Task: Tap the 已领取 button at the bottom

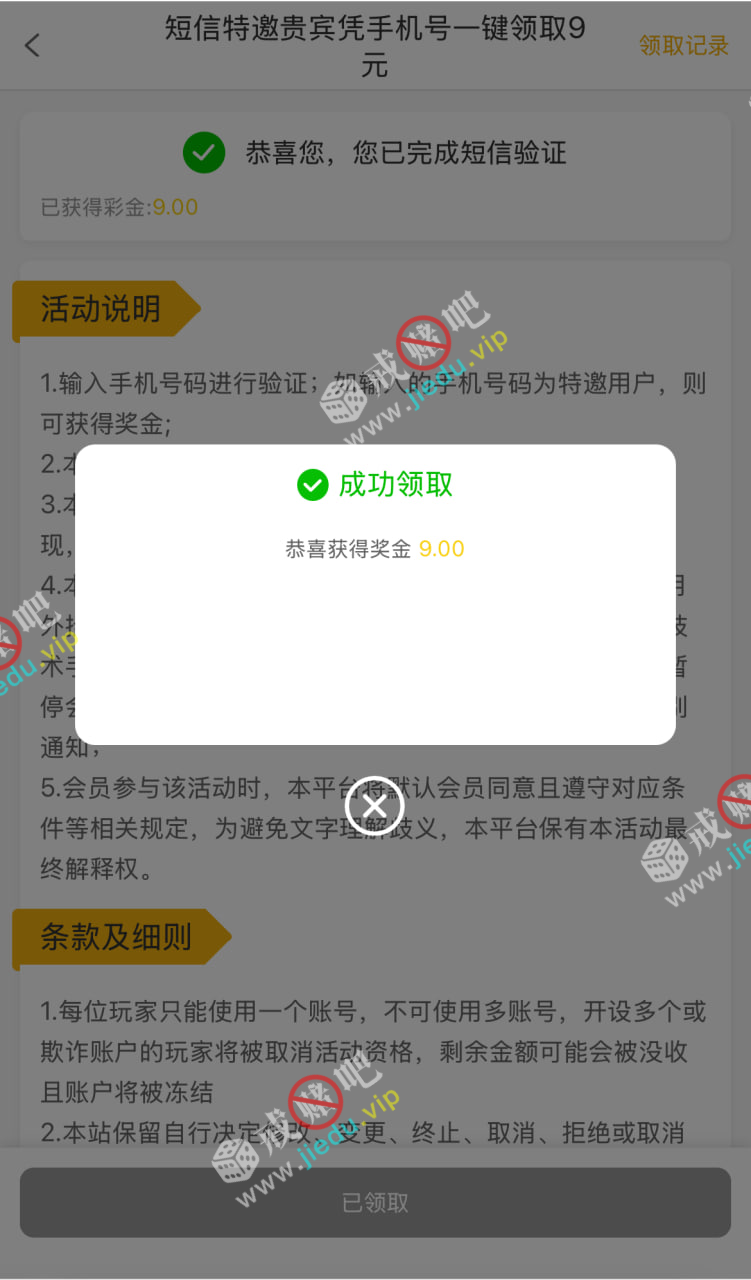Action: pyautogui.click(x=375, y=1202)
